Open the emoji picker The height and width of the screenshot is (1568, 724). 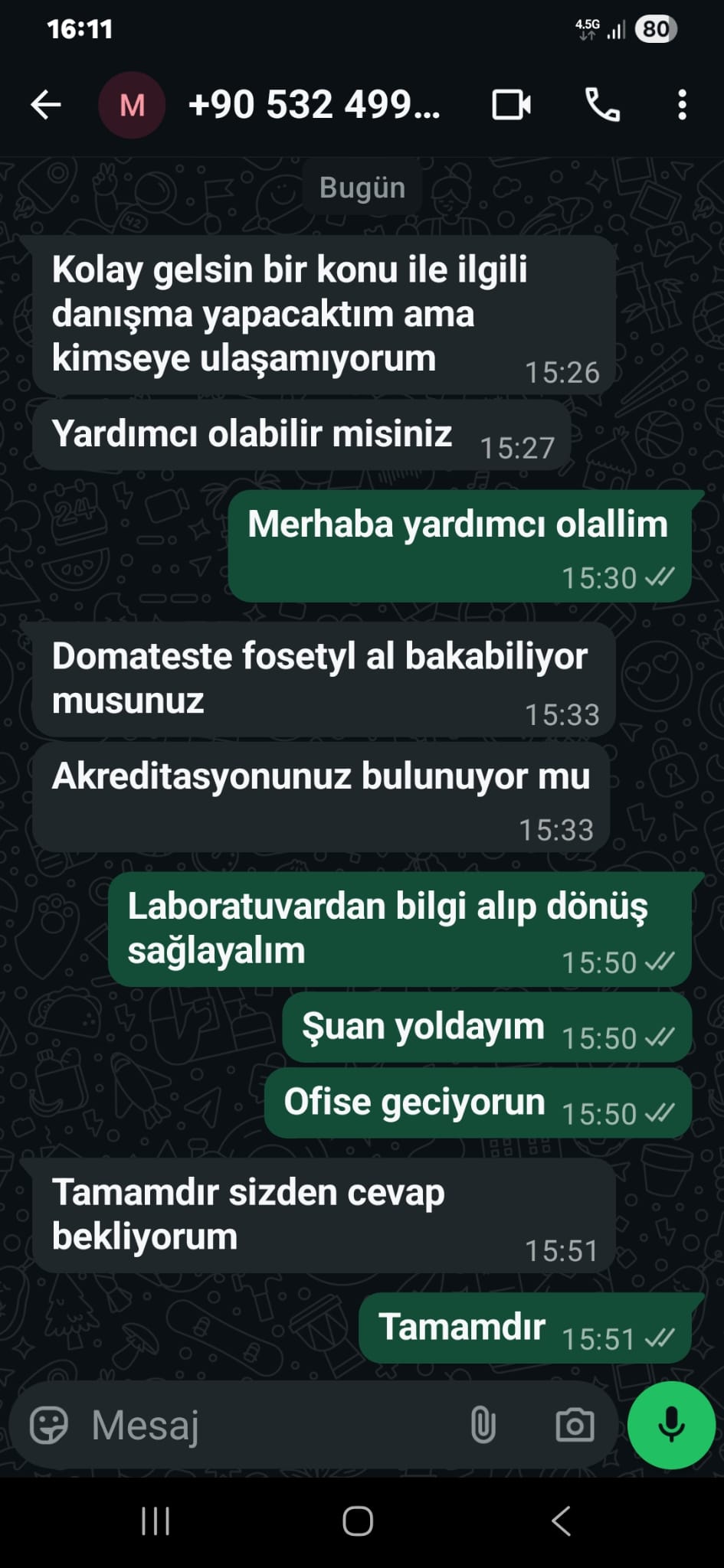tap(49, 1426)
